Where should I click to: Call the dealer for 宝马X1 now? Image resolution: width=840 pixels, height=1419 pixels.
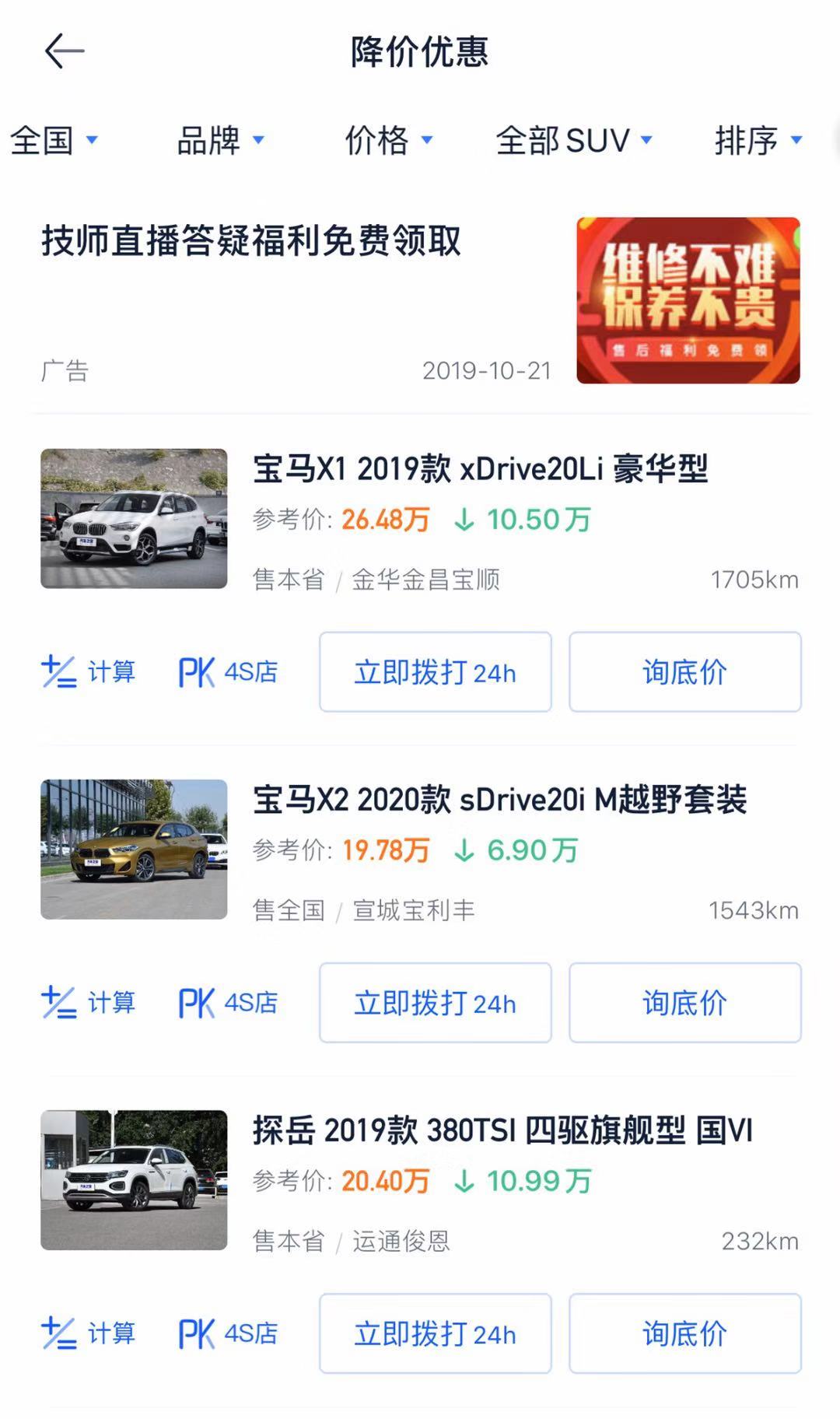tap(435, 672)
